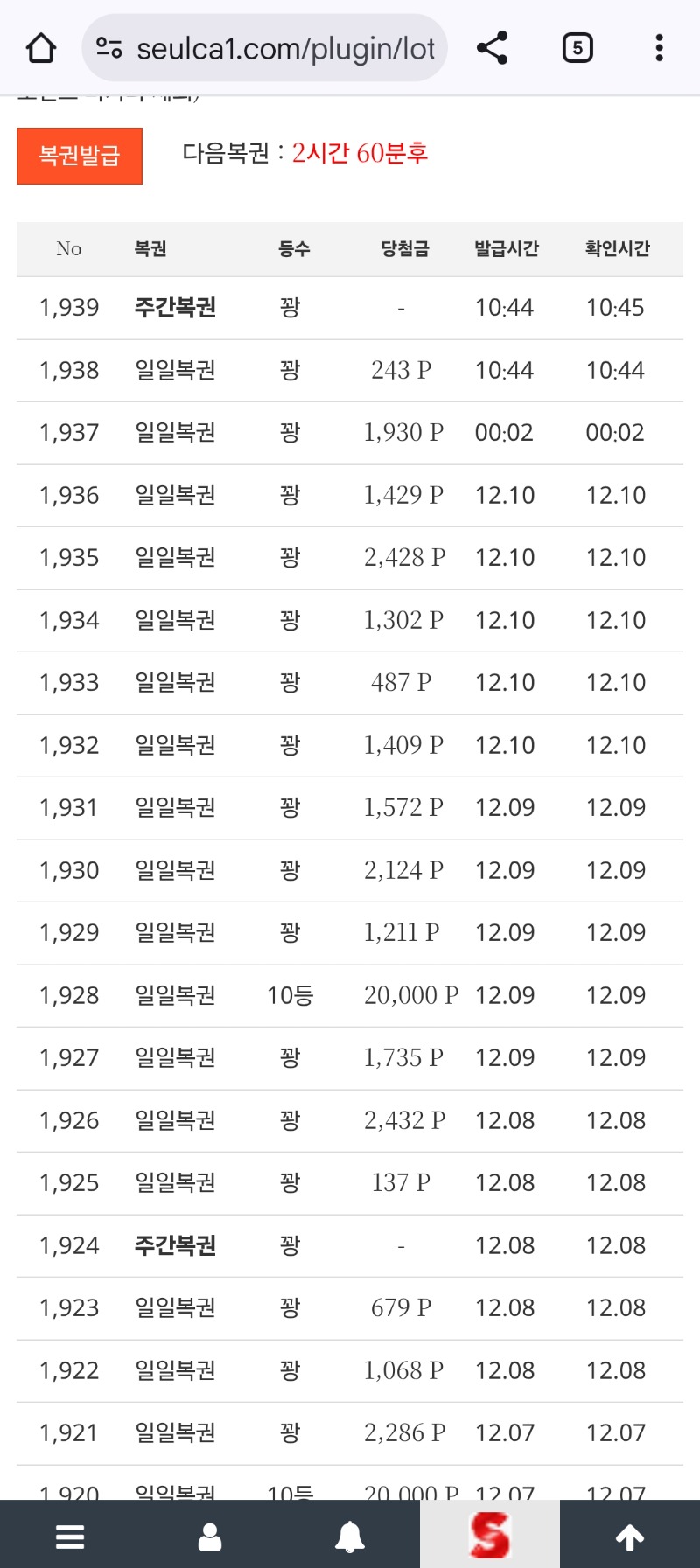Viewport: 700px width, 1568px height.
Task: Share the page via the share icon
Action: [492, 48]
